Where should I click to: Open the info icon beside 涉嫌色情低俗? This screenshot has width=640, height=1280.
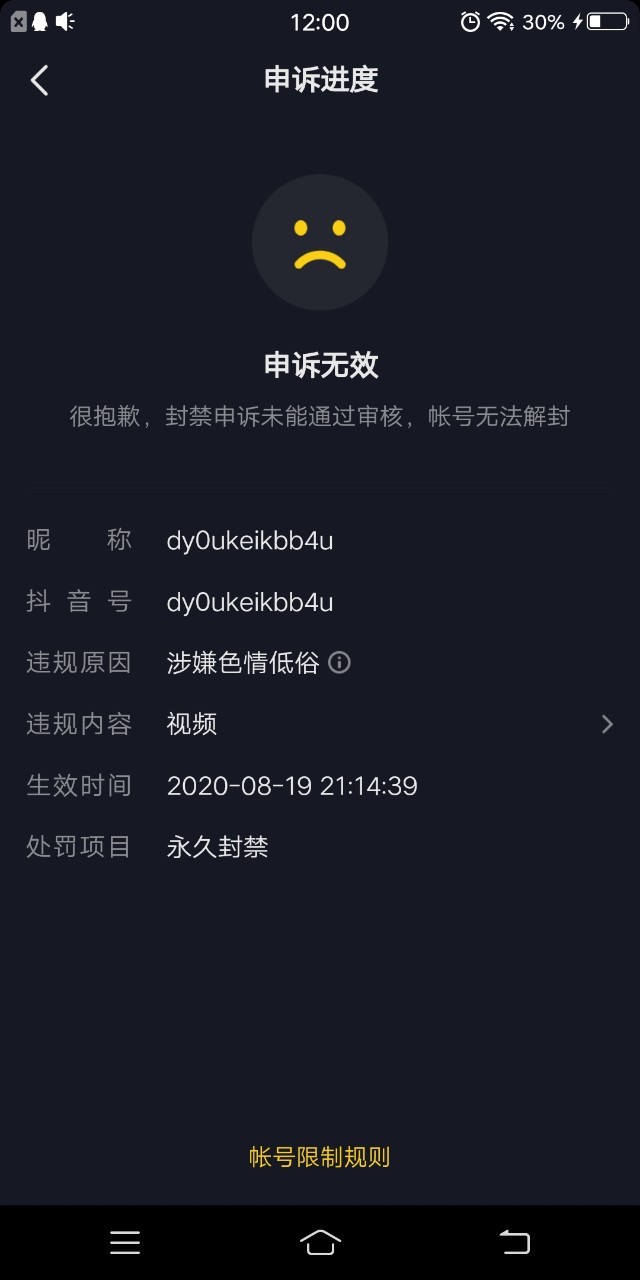[340, 662]
